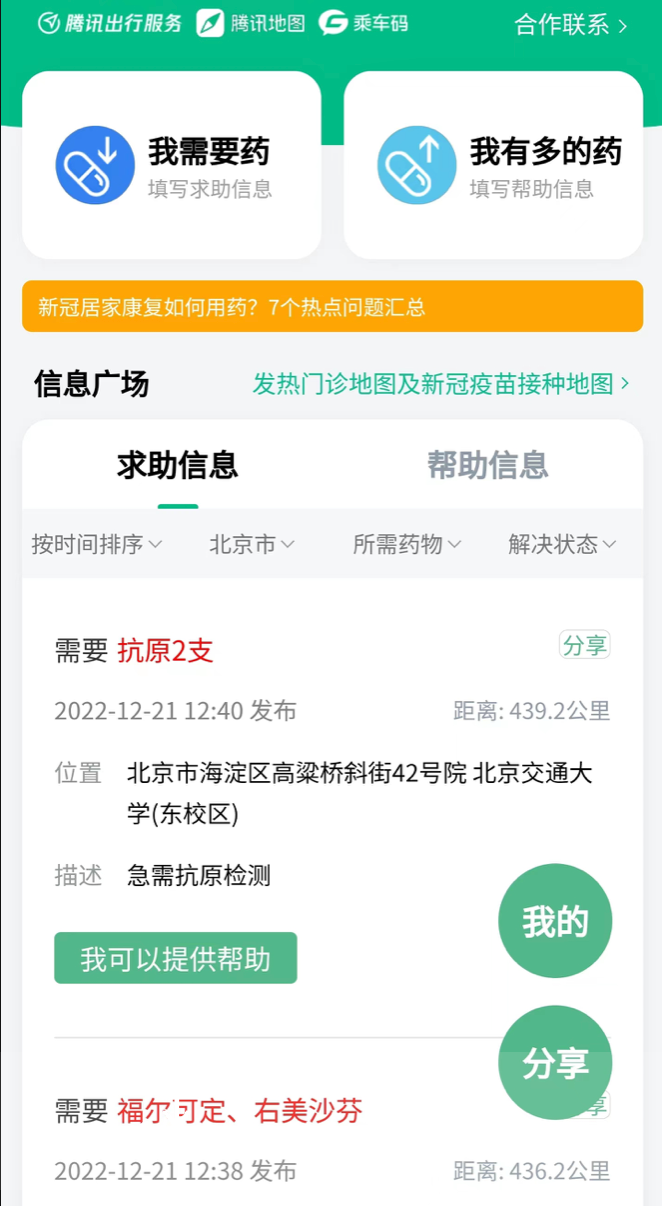Screen dimensions: 662x1206
Task: Expand the 所需药物 filter dropdown
Action: [407, 544]
